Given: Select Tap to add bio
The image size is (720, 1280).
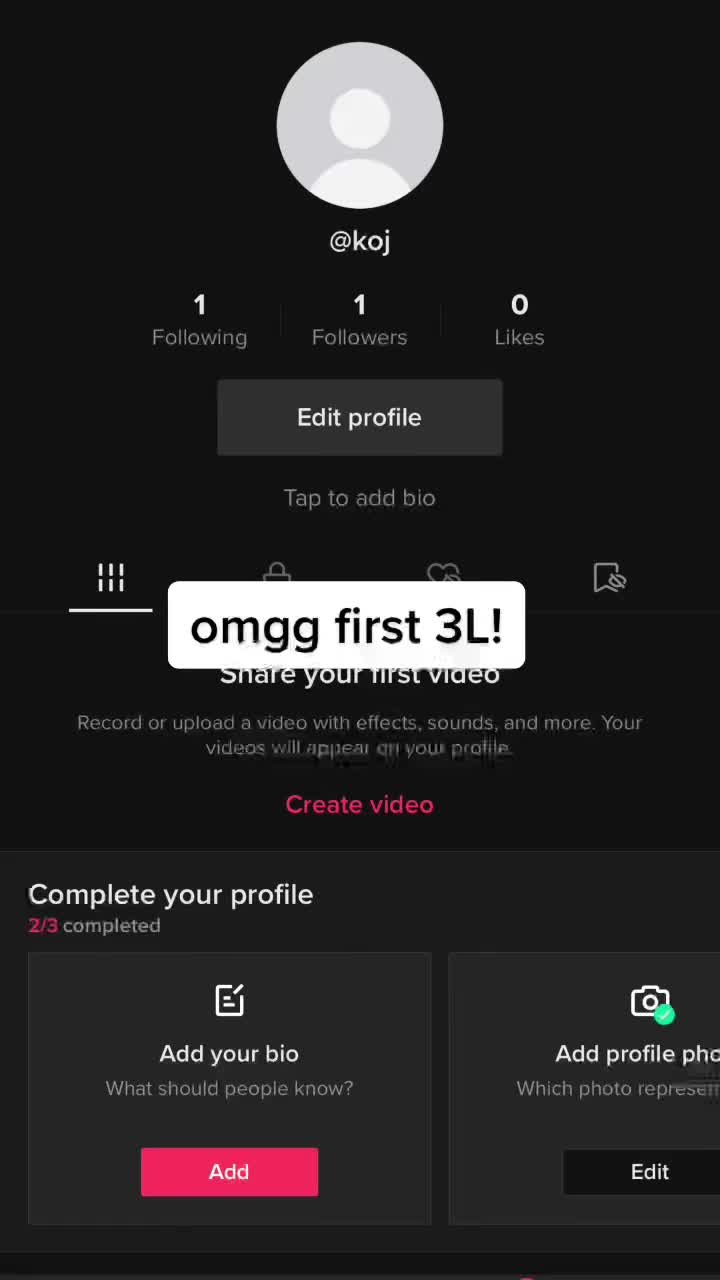Looking at the screenshot, I should click(x=359, y=498).
